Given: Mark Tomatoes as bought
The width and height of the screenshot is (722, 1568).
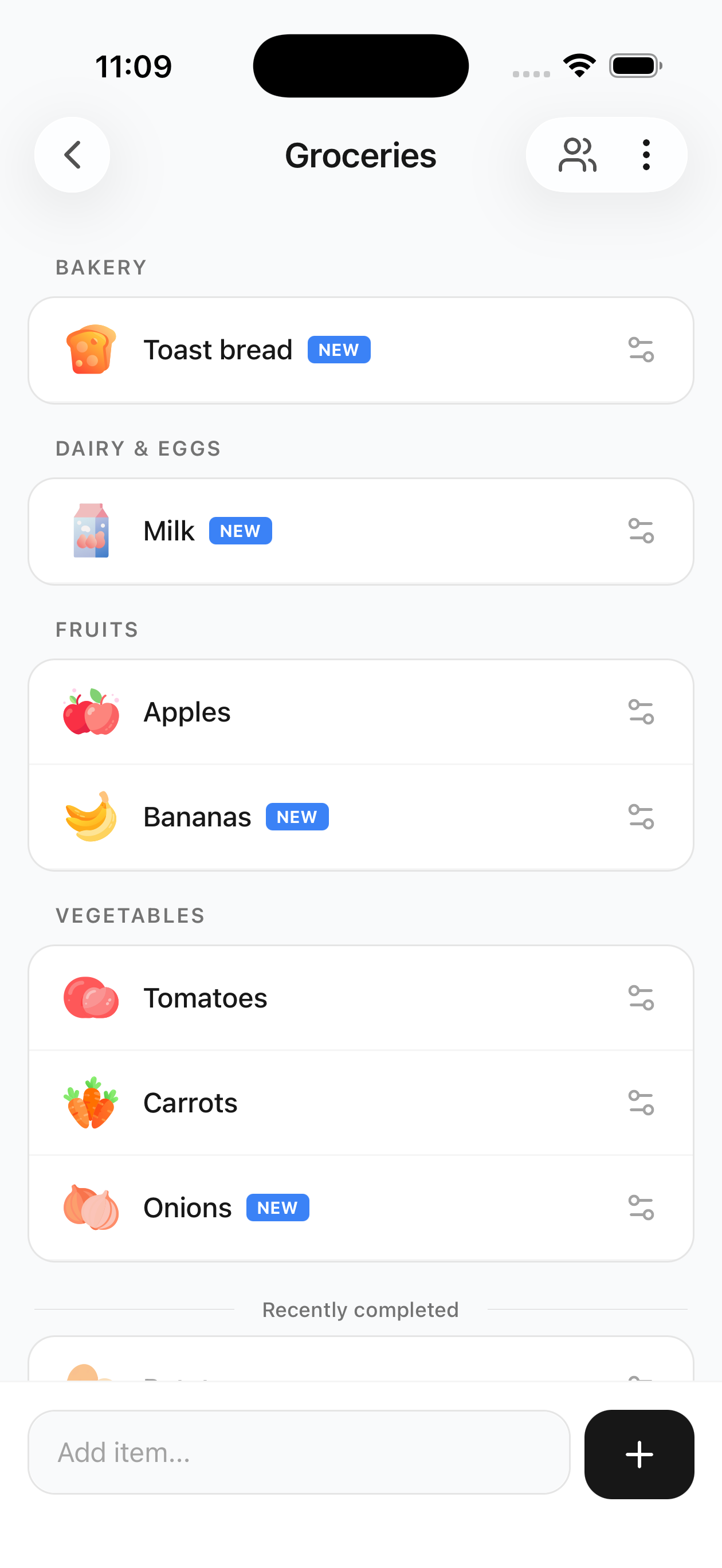Looking at the screenshot, I should [205, 998].
